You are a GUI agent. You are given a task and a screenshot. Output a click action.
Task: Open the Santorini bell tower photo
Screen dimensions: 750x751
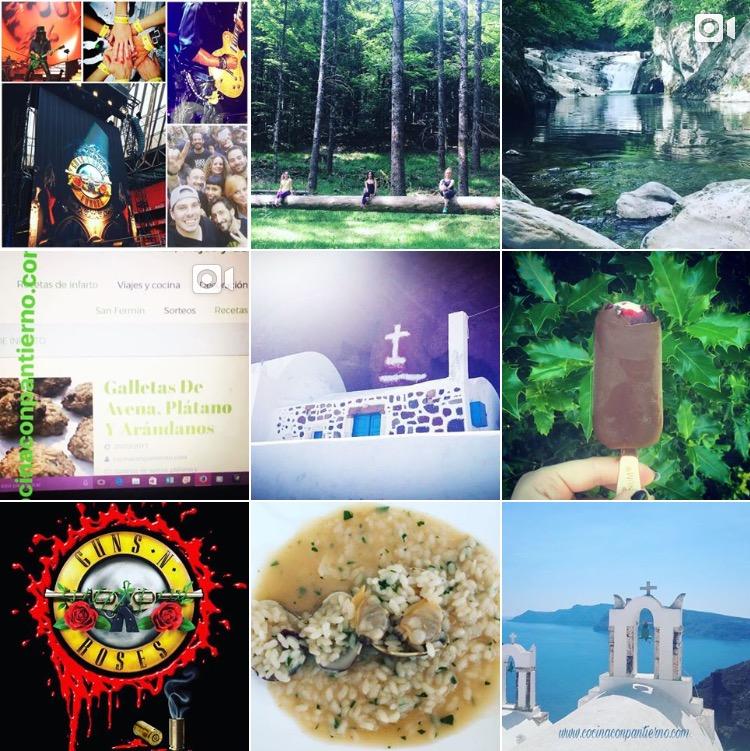625,626
